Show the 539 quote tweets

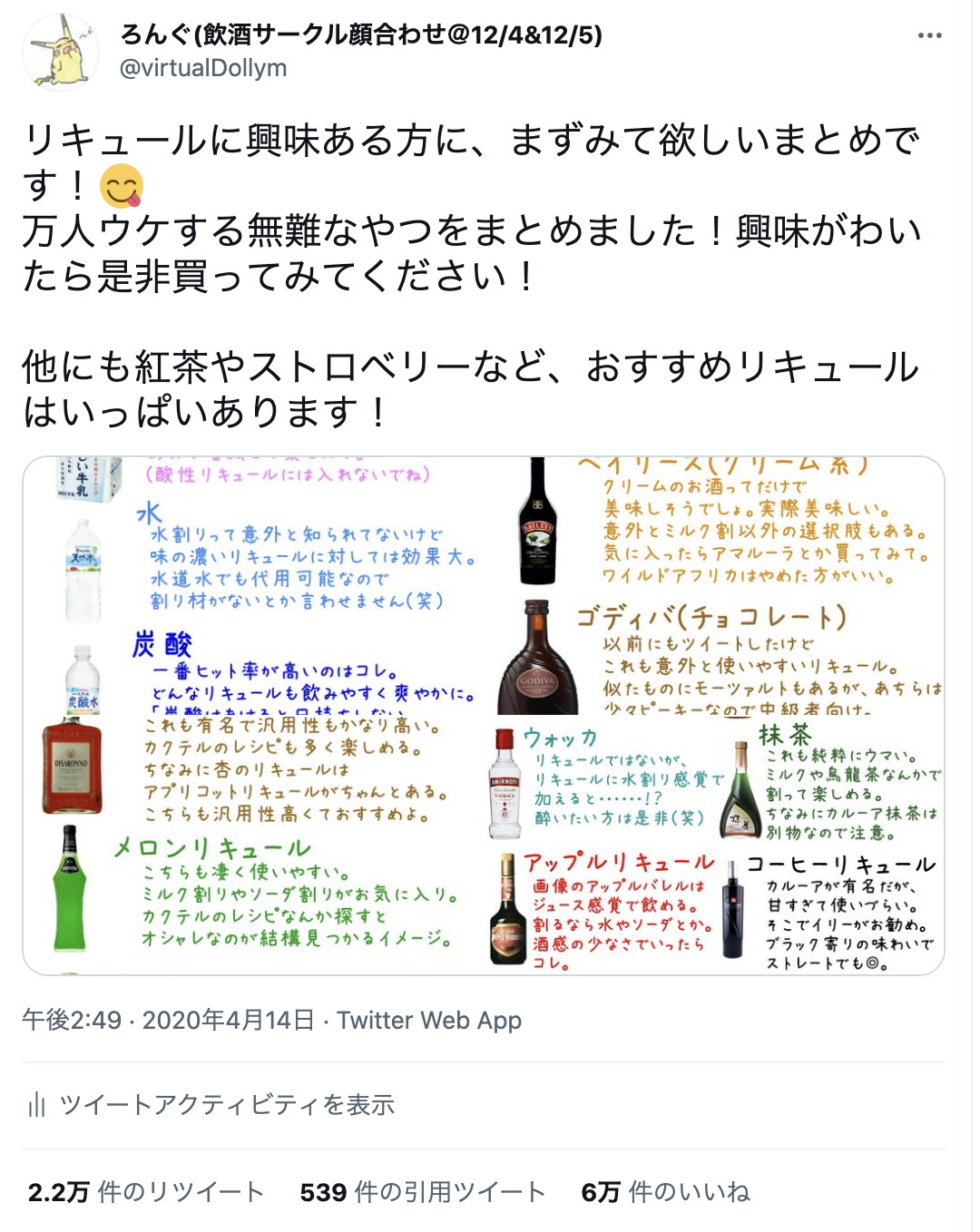point(422,1192)
